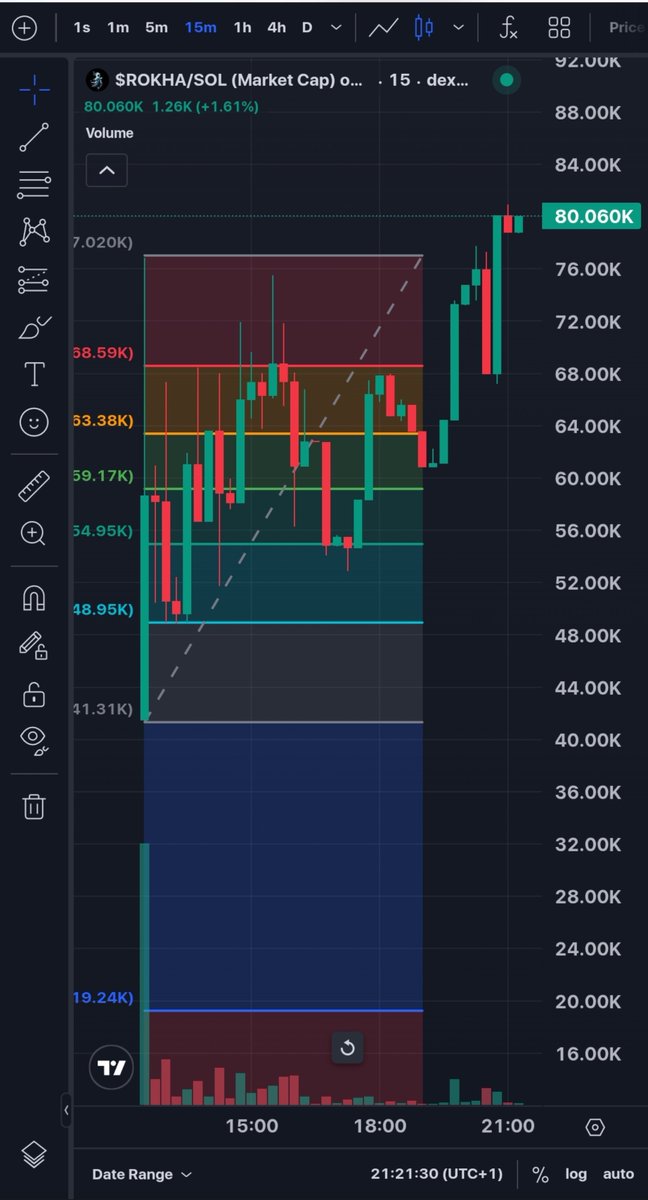Screen dimensions: 648x1200
Task: Delete drawings with the trash icon
Action: point(34,806)
